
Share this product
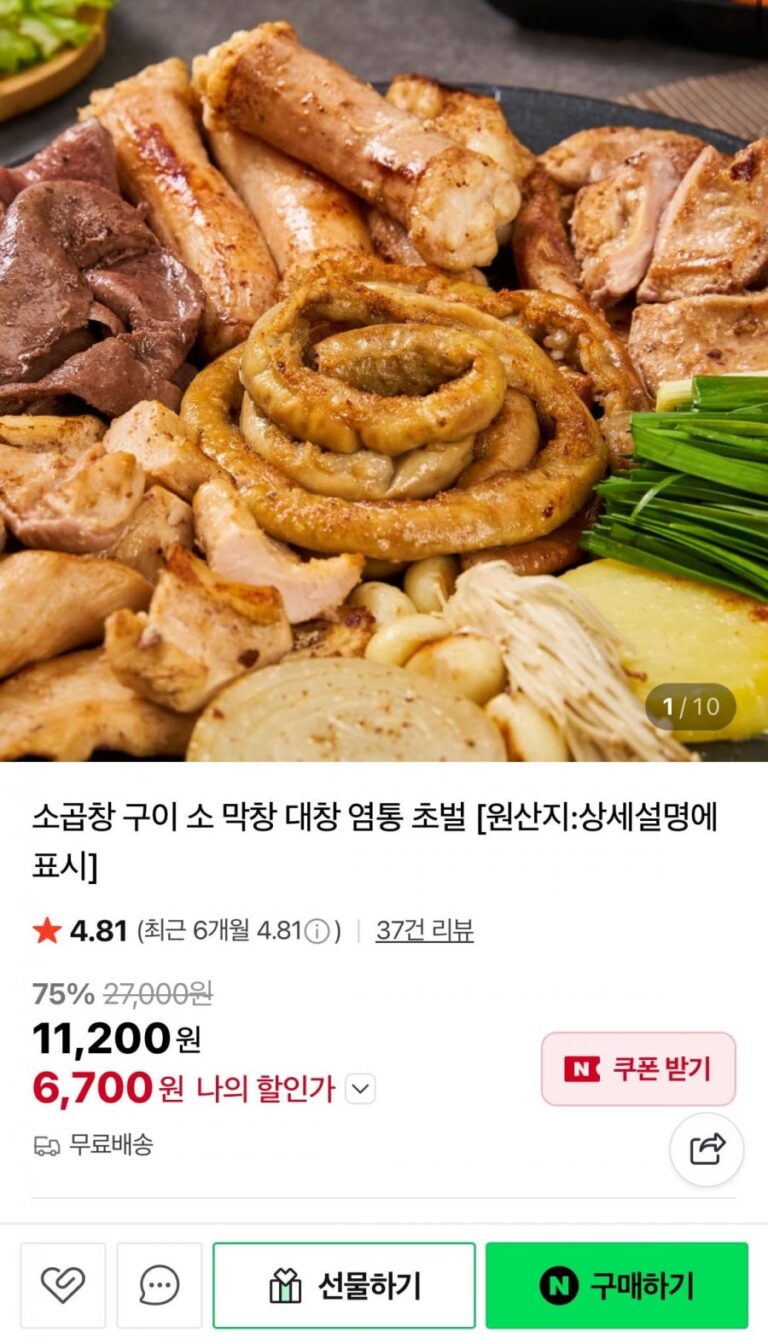pyautogui.click(x=707, y=1149)
